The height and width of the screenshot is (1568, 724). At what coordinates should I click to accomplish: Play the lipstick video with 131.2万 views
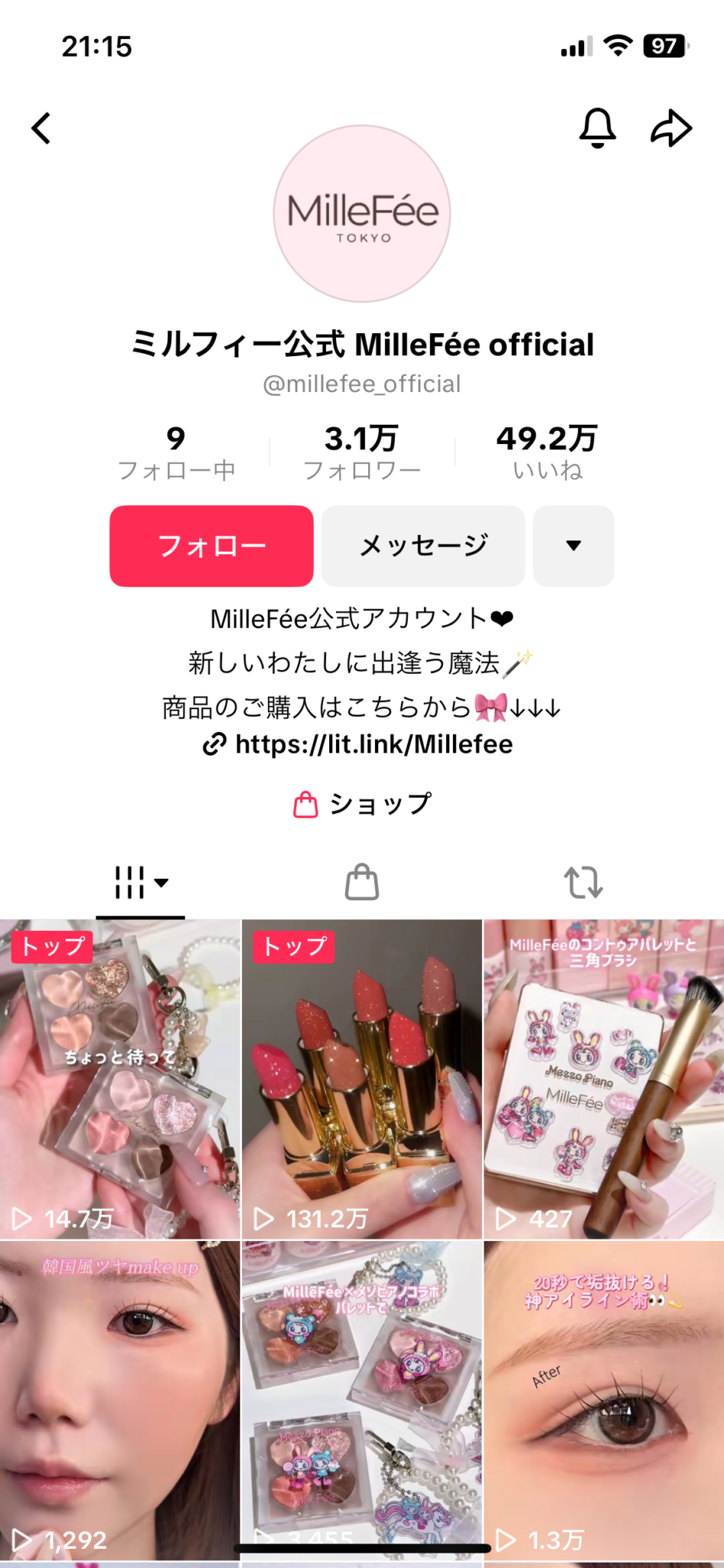[362, 1080]
